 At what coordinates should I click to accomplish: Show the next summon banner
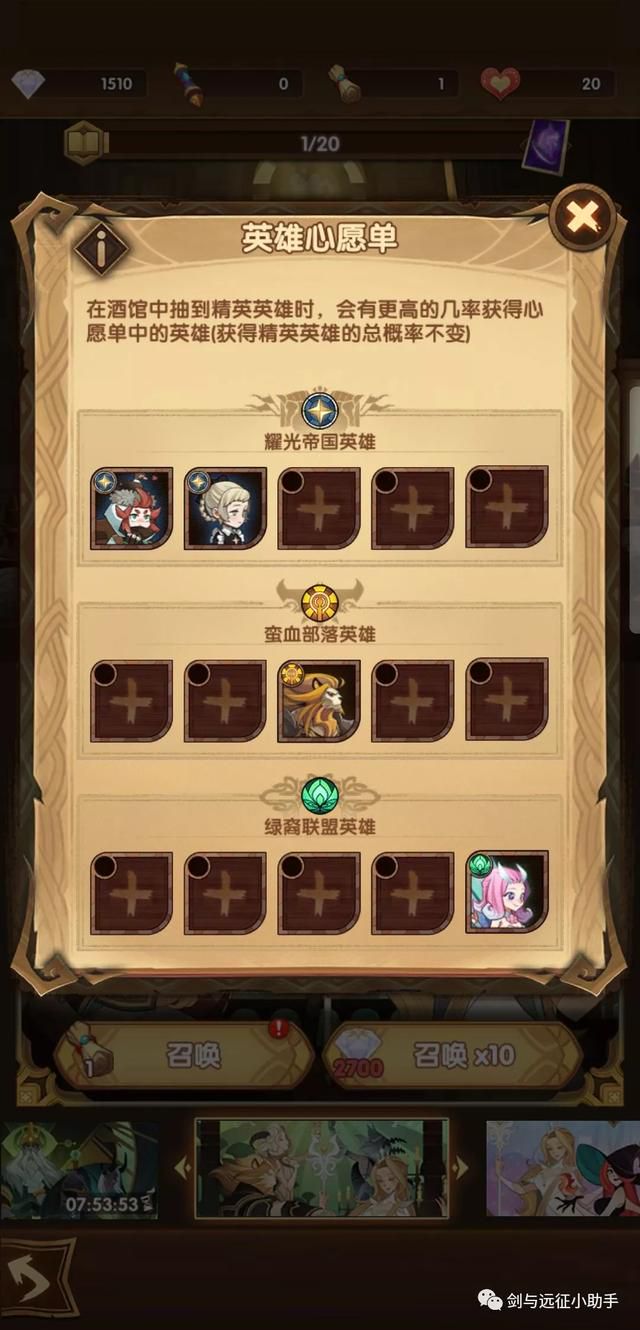(x=461, y=1167)
